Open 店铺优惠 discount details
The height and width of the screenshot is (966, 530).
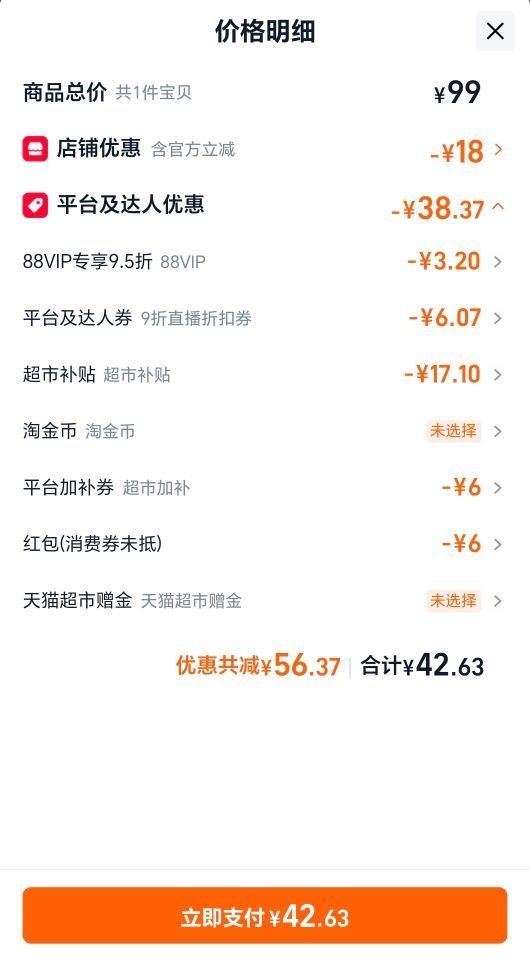[264, 150]
